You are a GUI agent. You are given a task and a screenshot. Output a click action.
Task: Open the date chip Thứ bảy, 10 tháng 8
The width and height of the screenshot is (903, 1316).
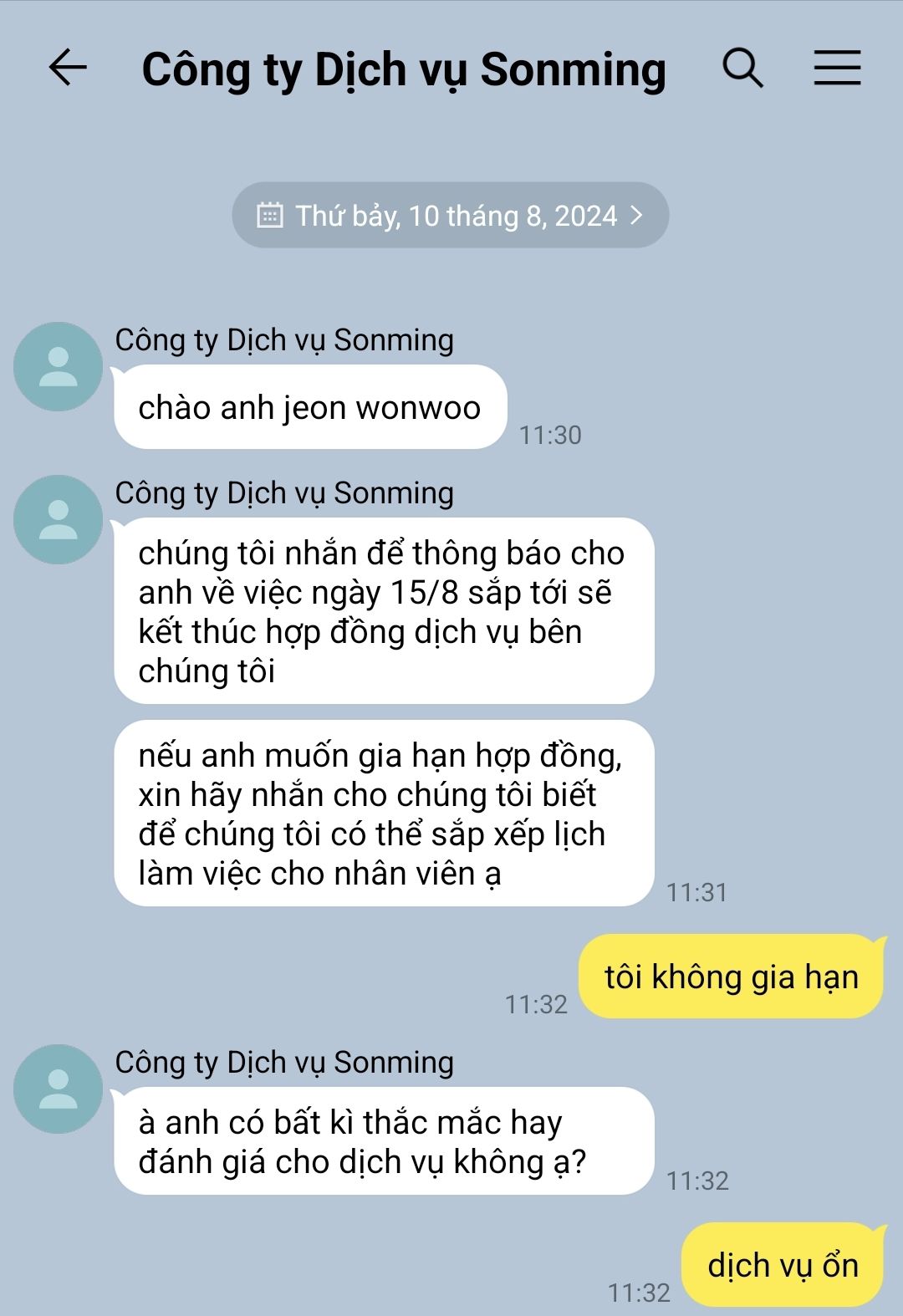point(451,216)
